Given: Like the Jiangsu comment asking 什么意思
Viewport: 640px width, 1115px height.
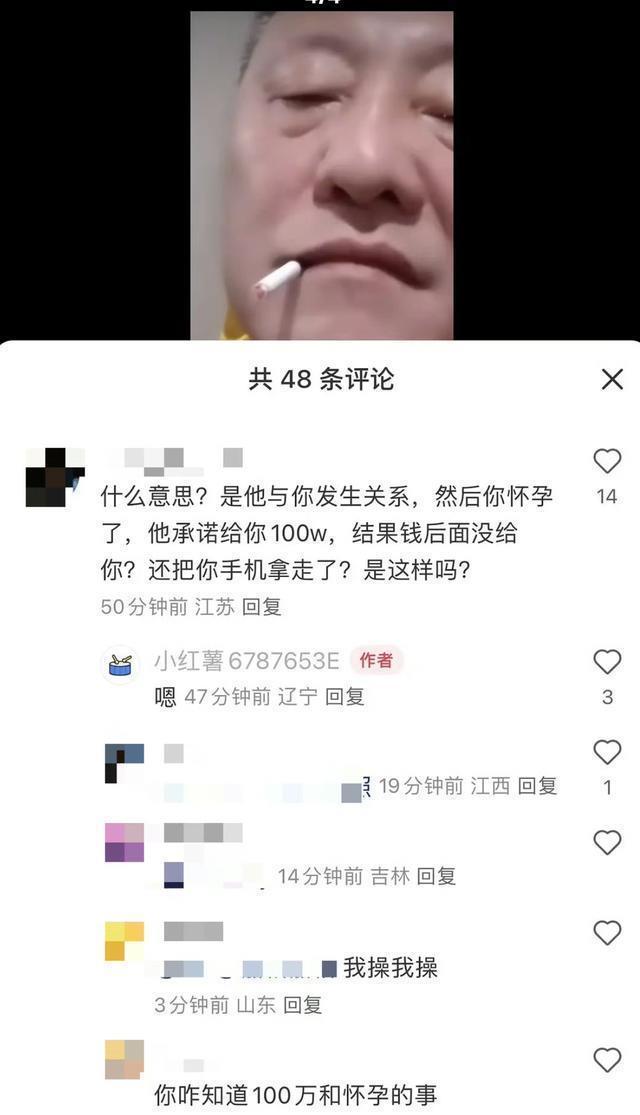Looking at the screenshot, I should 607,461.
